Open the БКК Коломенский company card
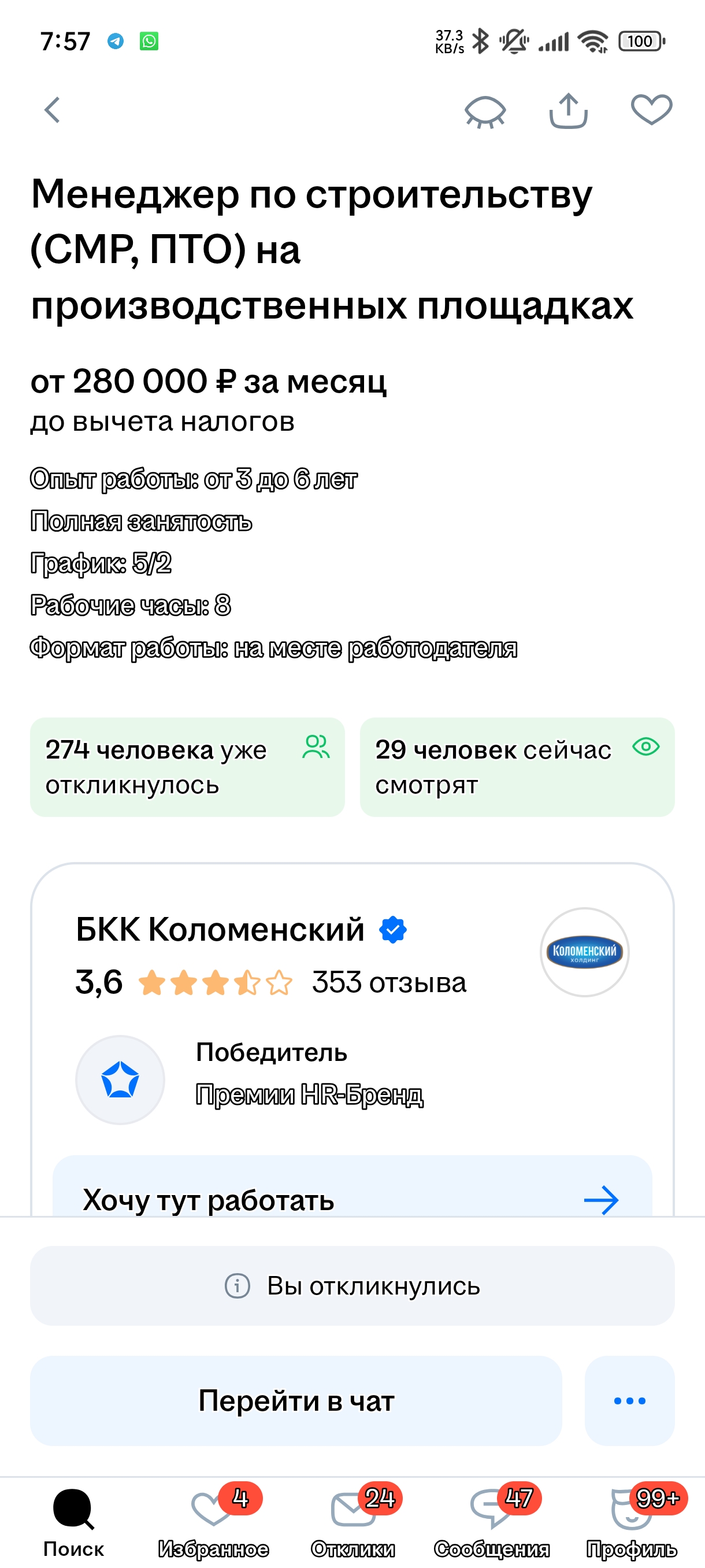The image size is (705, 1568). pos(220,930)
